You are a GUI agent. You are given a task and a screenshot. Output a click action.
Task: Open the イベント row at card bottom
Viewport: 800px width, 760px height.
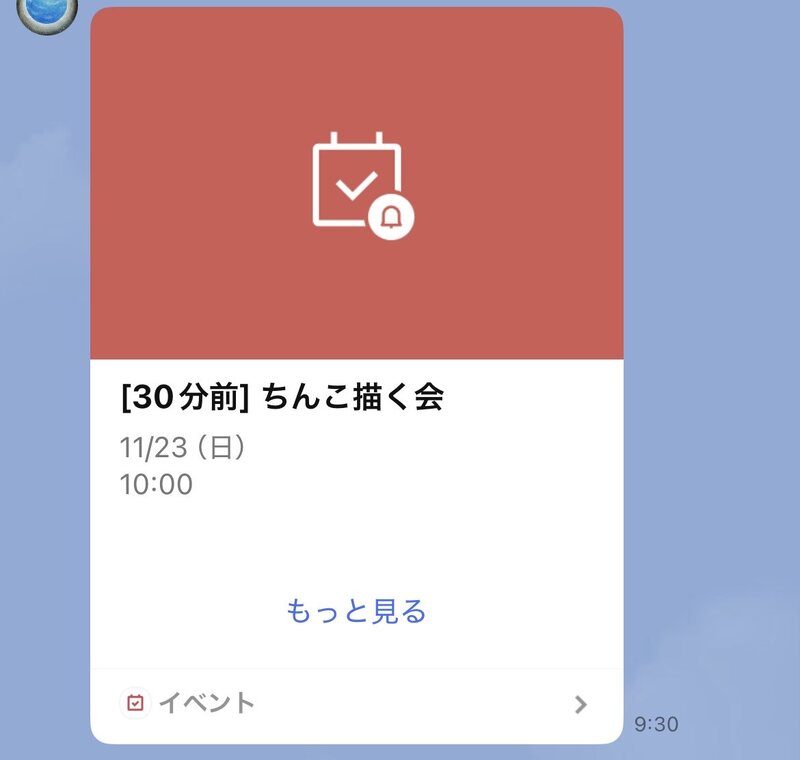pyautogui.click(x=356, y=704)
